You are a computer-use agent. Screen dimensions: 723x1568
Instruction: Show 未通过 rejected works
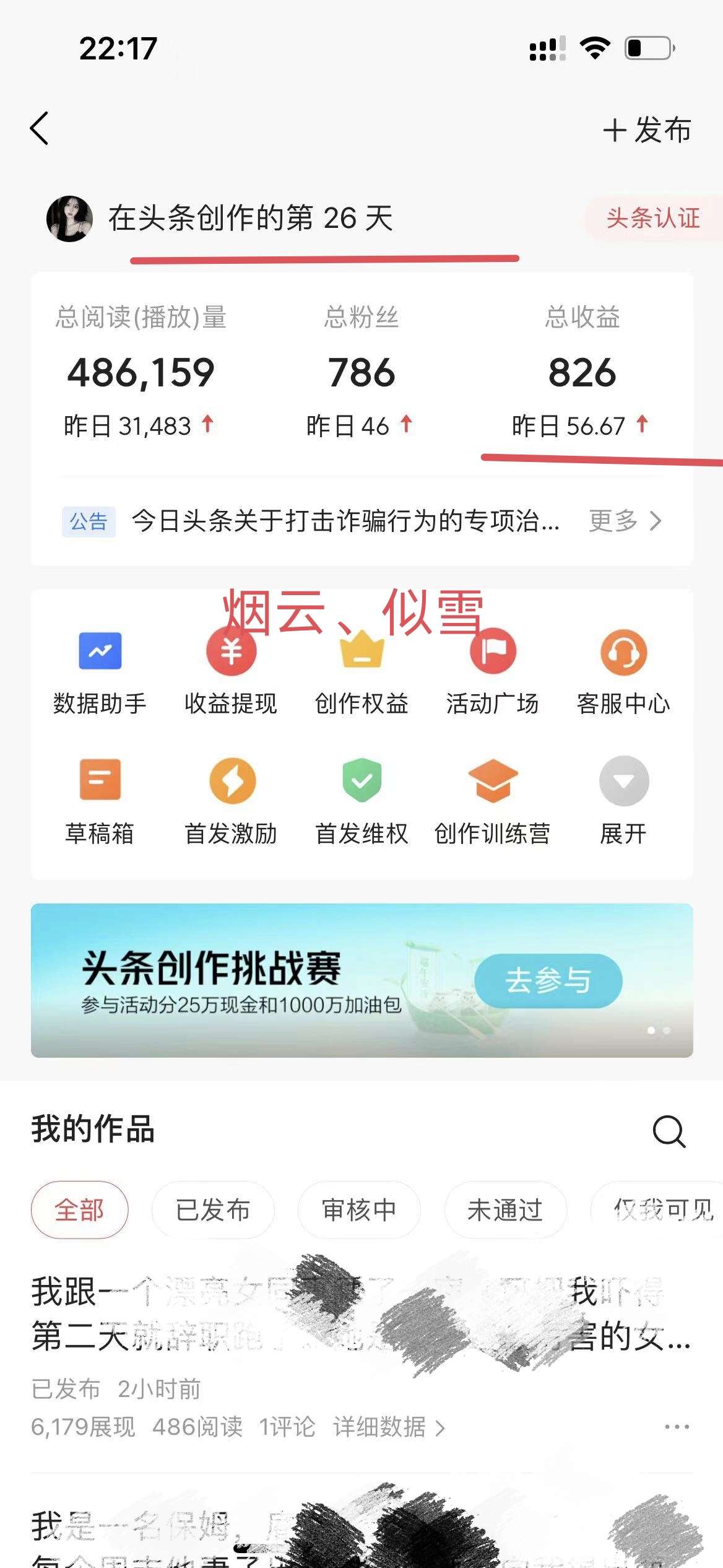(x=505, y=1209)
